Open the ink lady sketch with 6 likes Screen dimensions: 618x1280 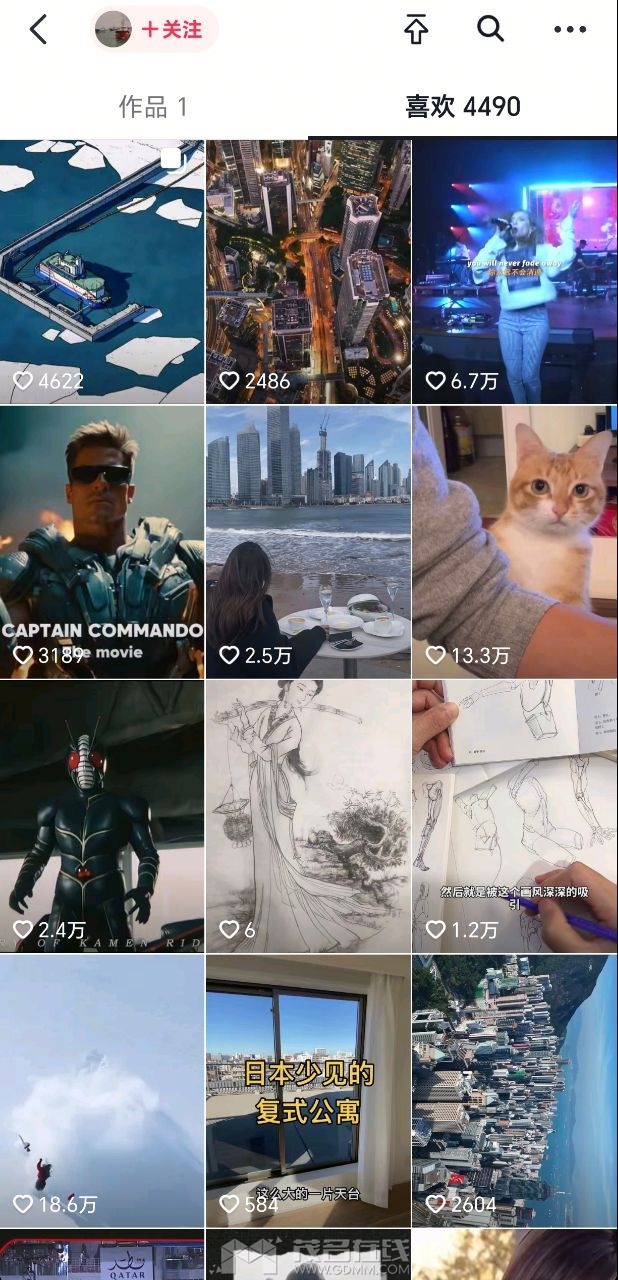pos(308,815)
